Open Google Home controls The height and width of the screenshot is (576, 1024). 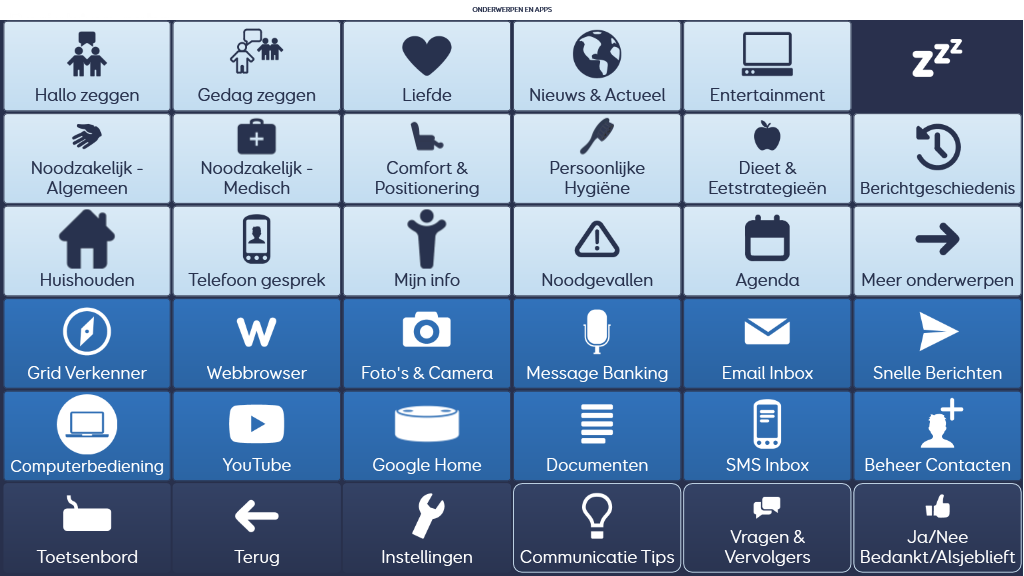427,435
